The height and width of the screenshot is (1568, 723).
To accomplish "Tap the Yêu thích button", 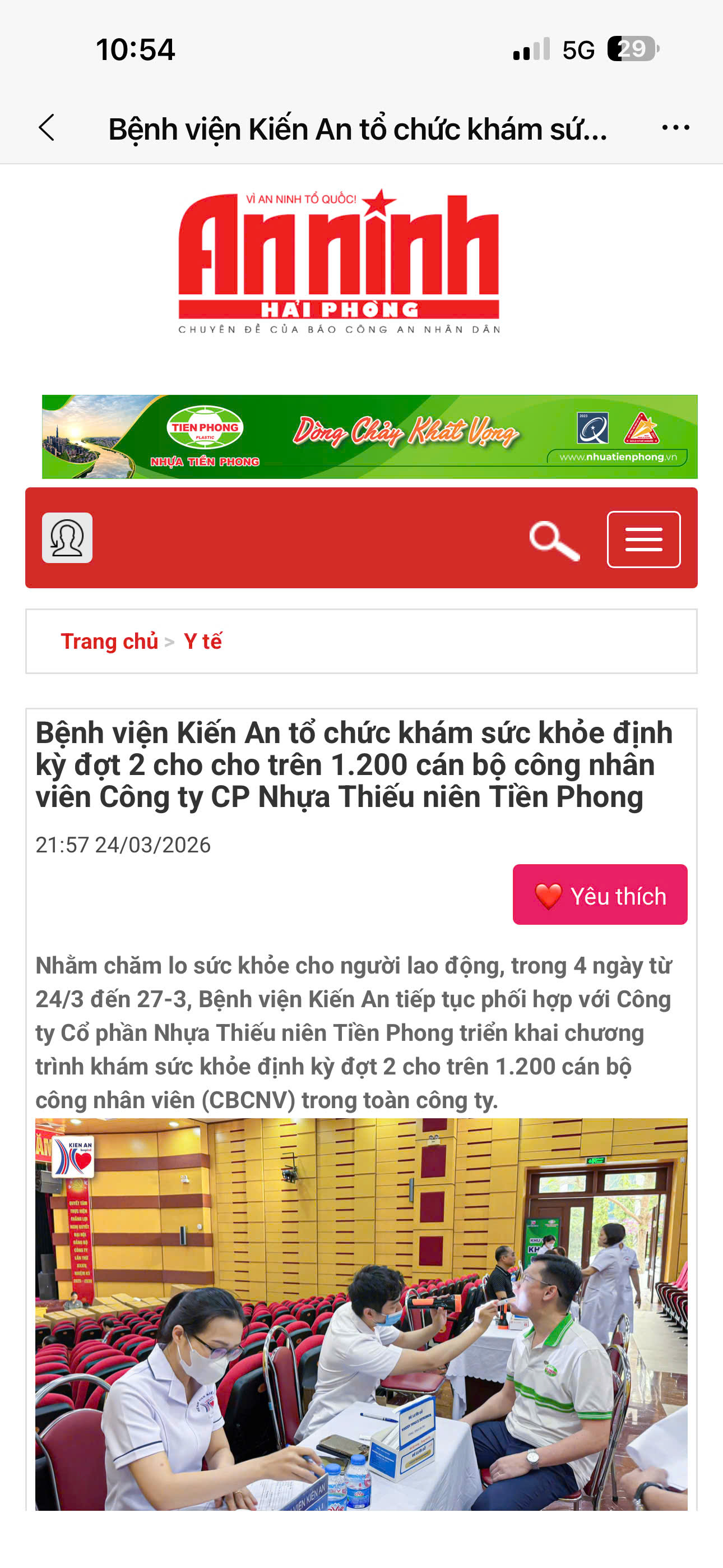I will [x=600, y=895].
